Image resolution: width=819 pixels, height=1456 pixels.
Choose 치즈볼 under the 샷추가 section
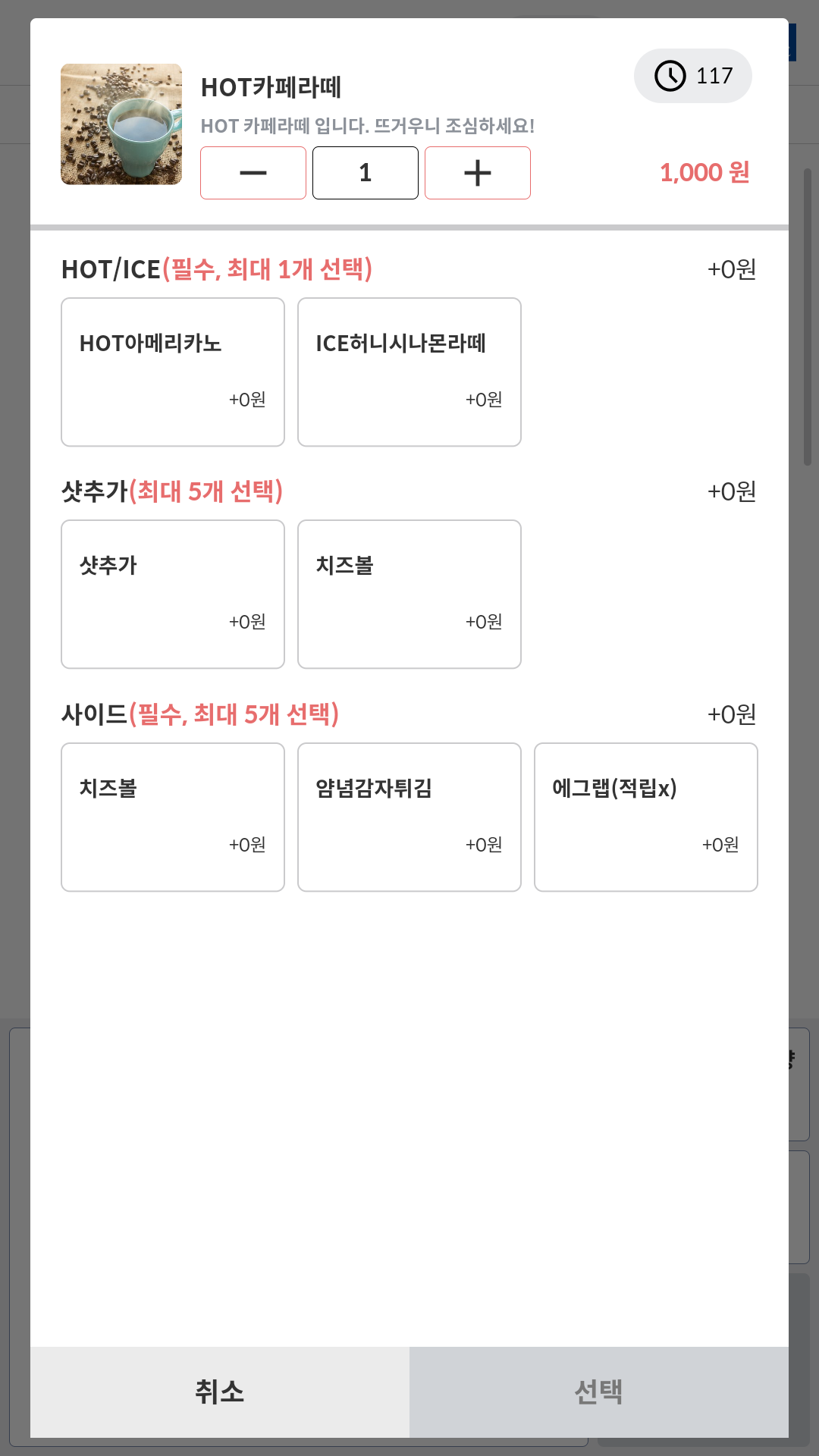409,594
